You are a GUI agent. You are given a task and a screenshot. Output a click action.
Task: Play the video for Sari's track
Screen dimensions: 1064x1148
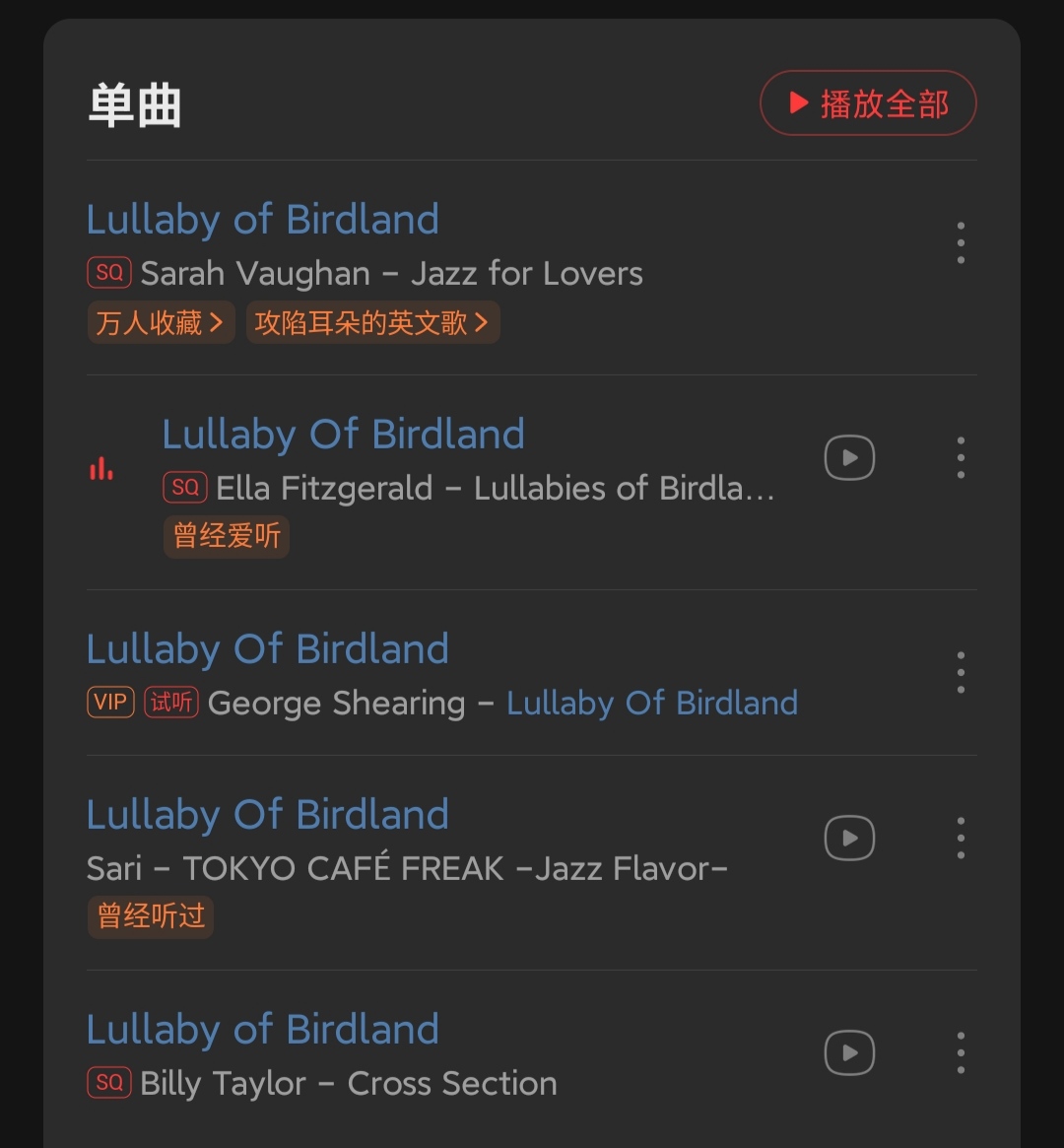[849, 839]
